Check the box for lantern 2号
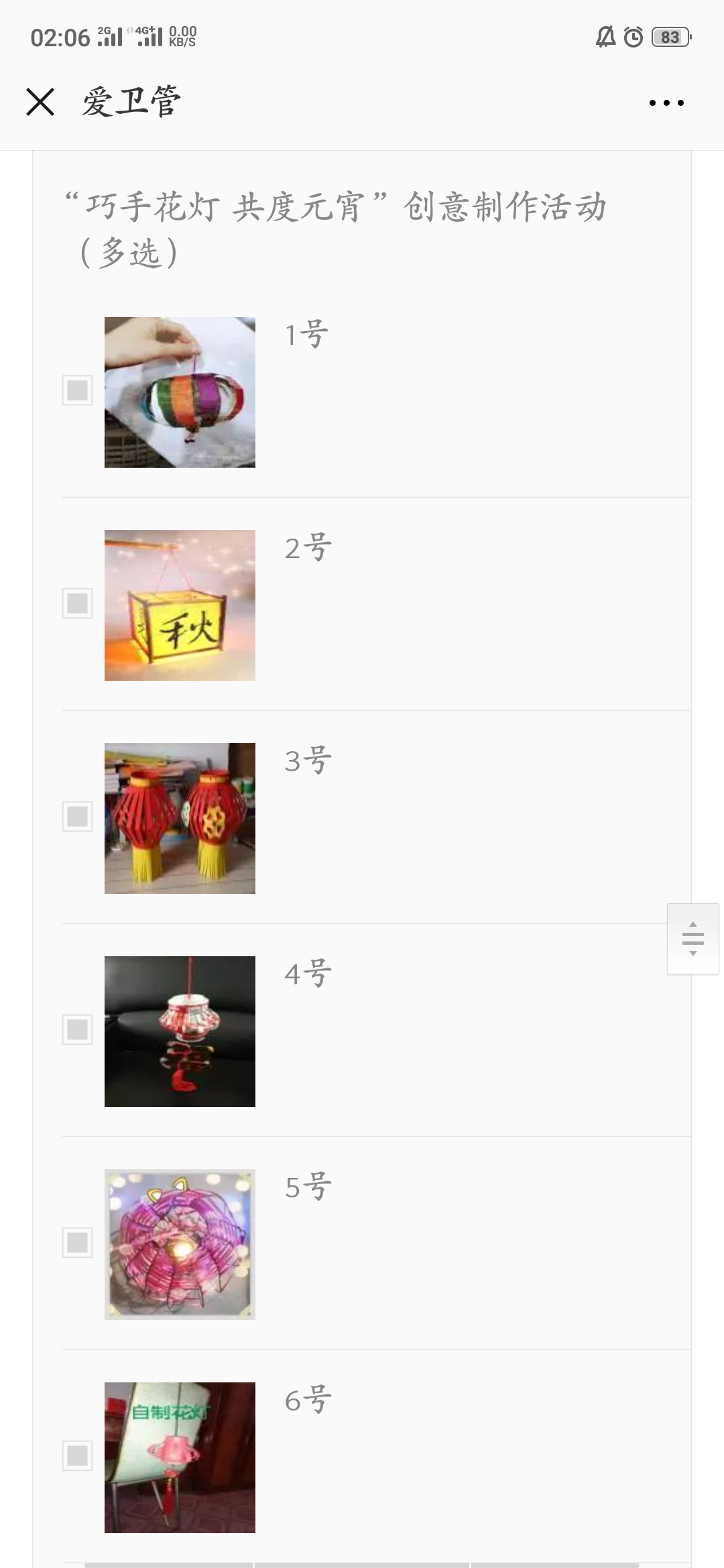This screenshot has width=724, height=1568. pyautogui.click(x=77, y=602)
